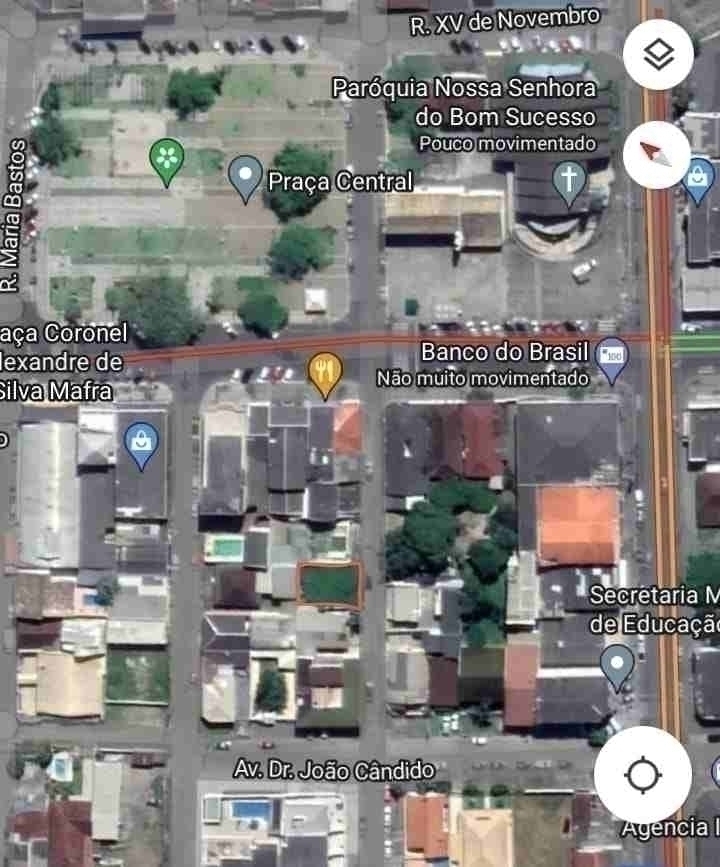This screenshot has height=867, width=720.
Task: Select the Praça Central map pin
Action: pyautogui.click(x=245, y=178)
